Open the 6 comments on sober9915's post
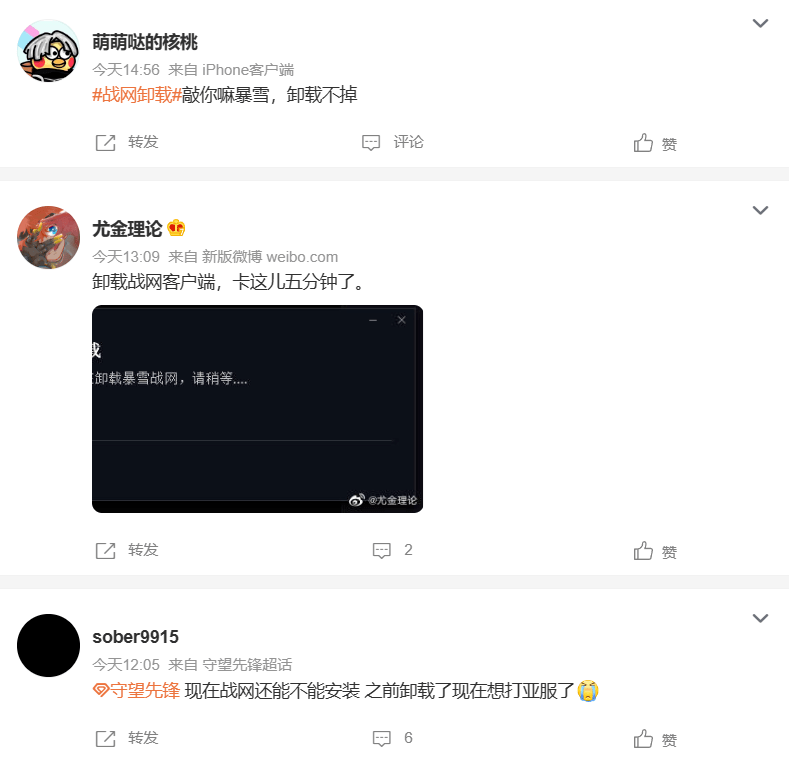Image resolution: width=789 pixels, height=762 pixels. [x=393, y=738]
